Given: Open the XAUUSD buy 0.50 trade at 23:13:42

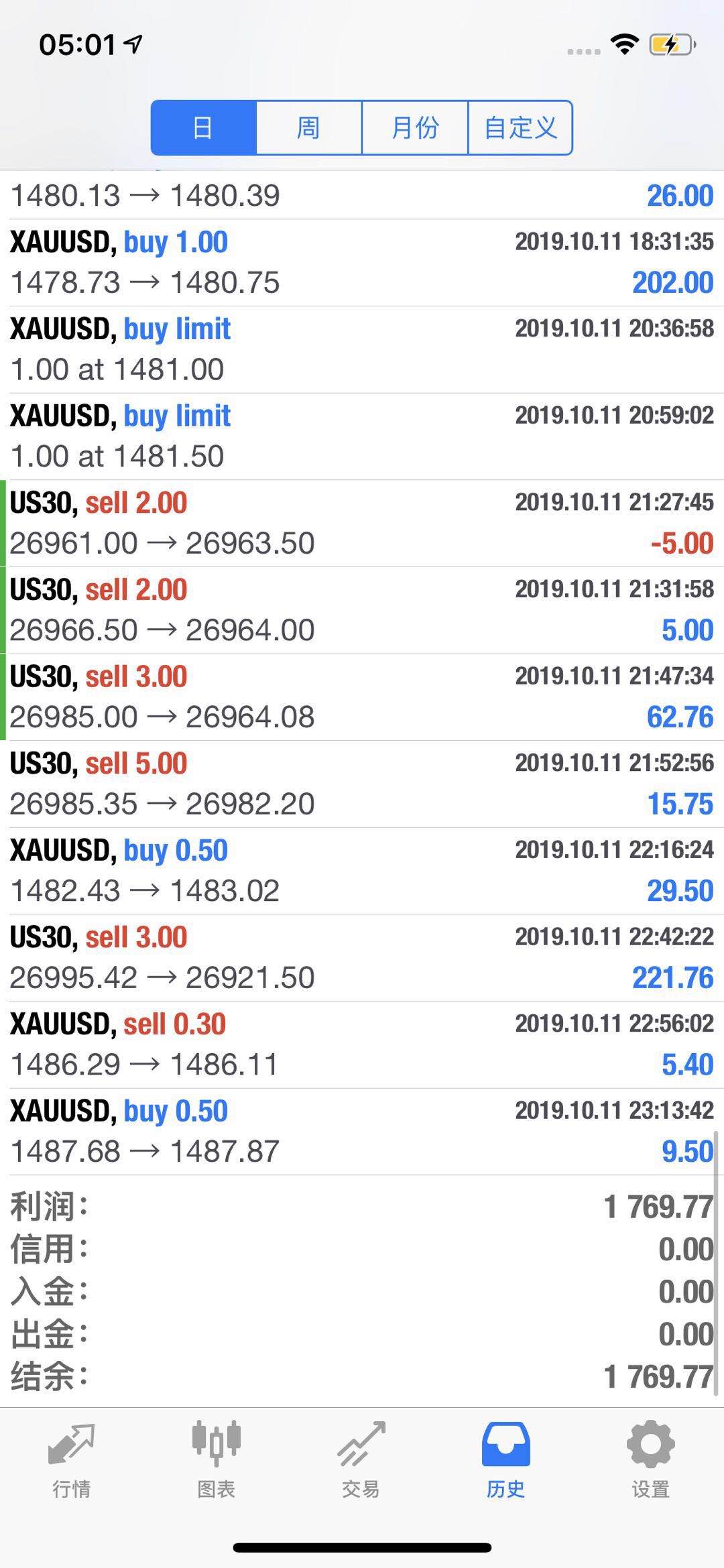Looking at the screenshot, I should (x=362, y=1132).
